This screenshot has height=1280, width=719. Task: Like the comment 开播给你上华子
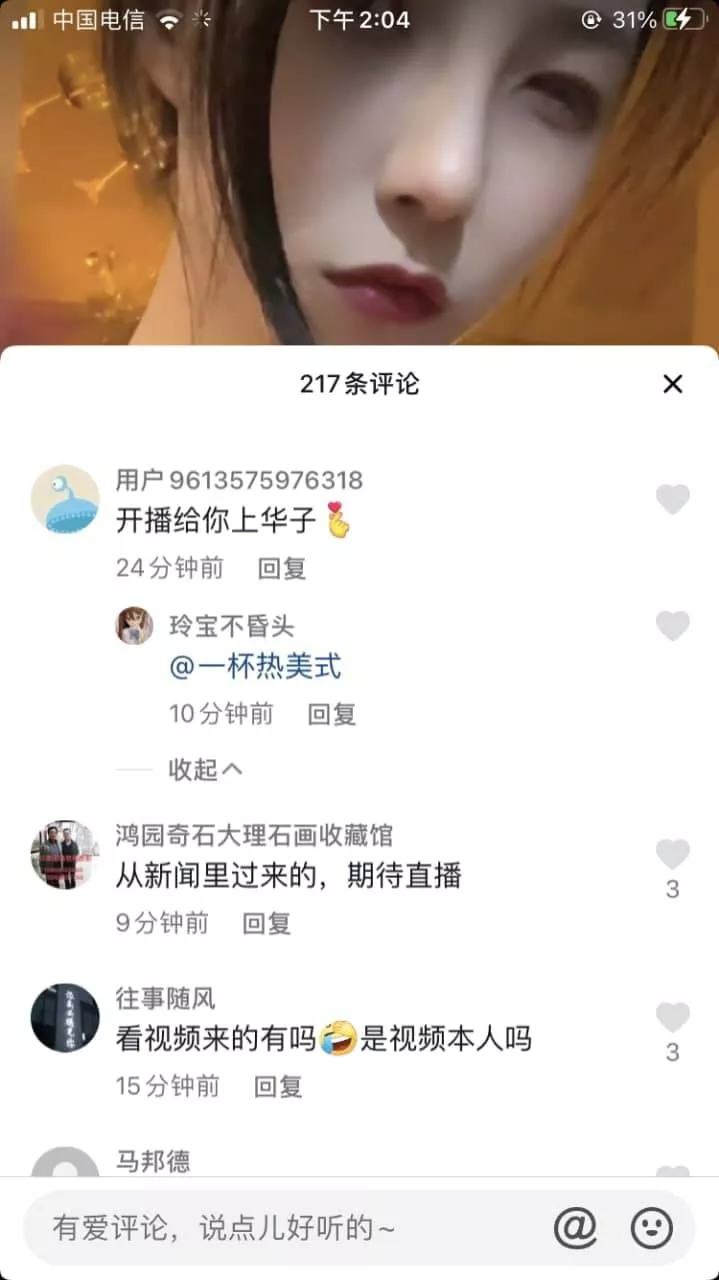tap(672, 499)
